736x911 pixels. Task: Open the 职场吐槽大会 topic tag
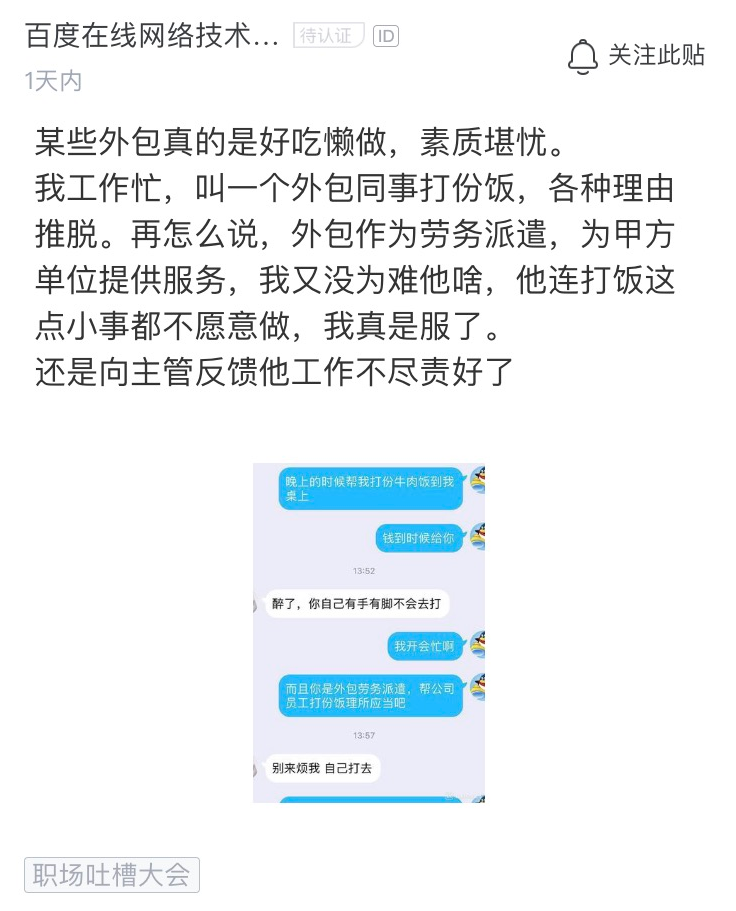click(112, 875)
